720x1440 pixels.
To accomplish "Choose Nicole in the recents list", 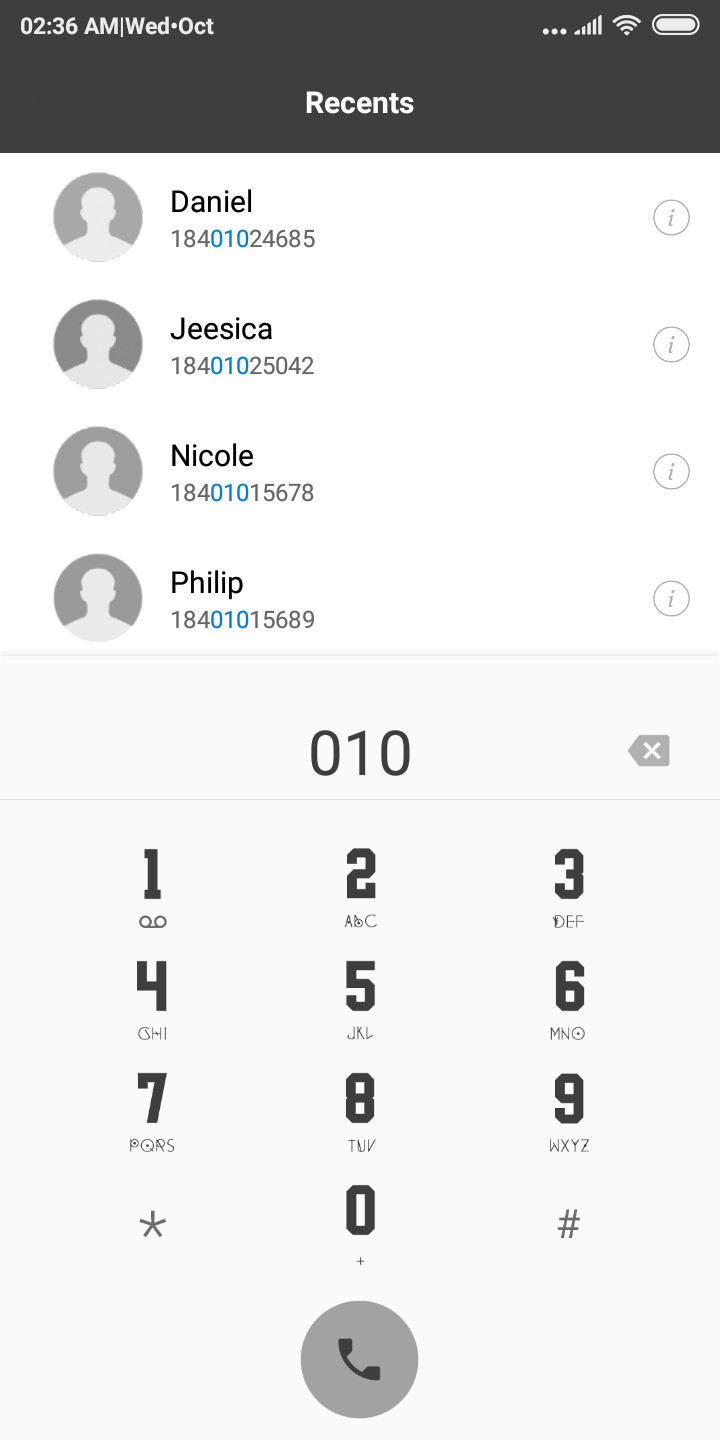I will coord(360,471).
